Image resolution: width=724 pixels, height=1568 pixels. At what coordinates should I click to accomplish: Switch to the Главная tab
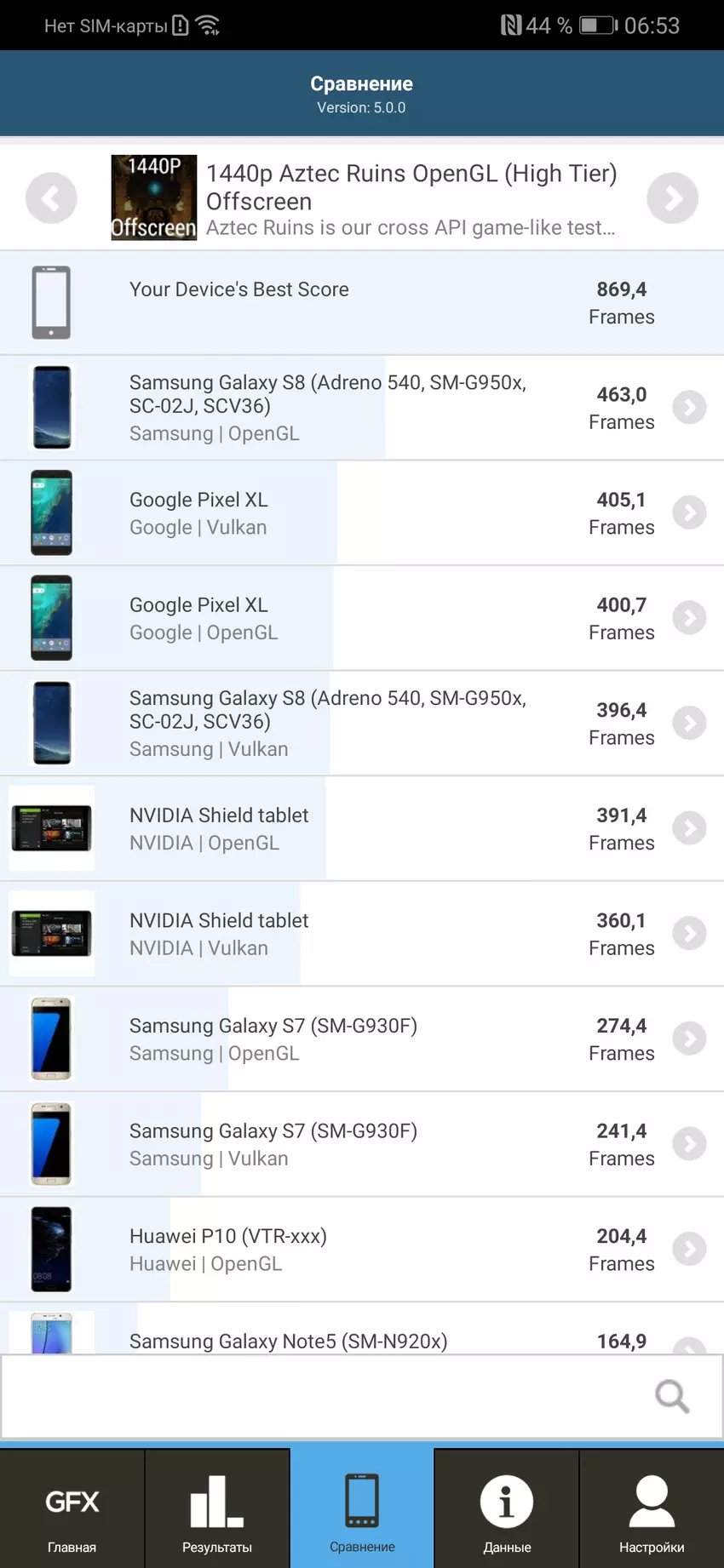72,1508
